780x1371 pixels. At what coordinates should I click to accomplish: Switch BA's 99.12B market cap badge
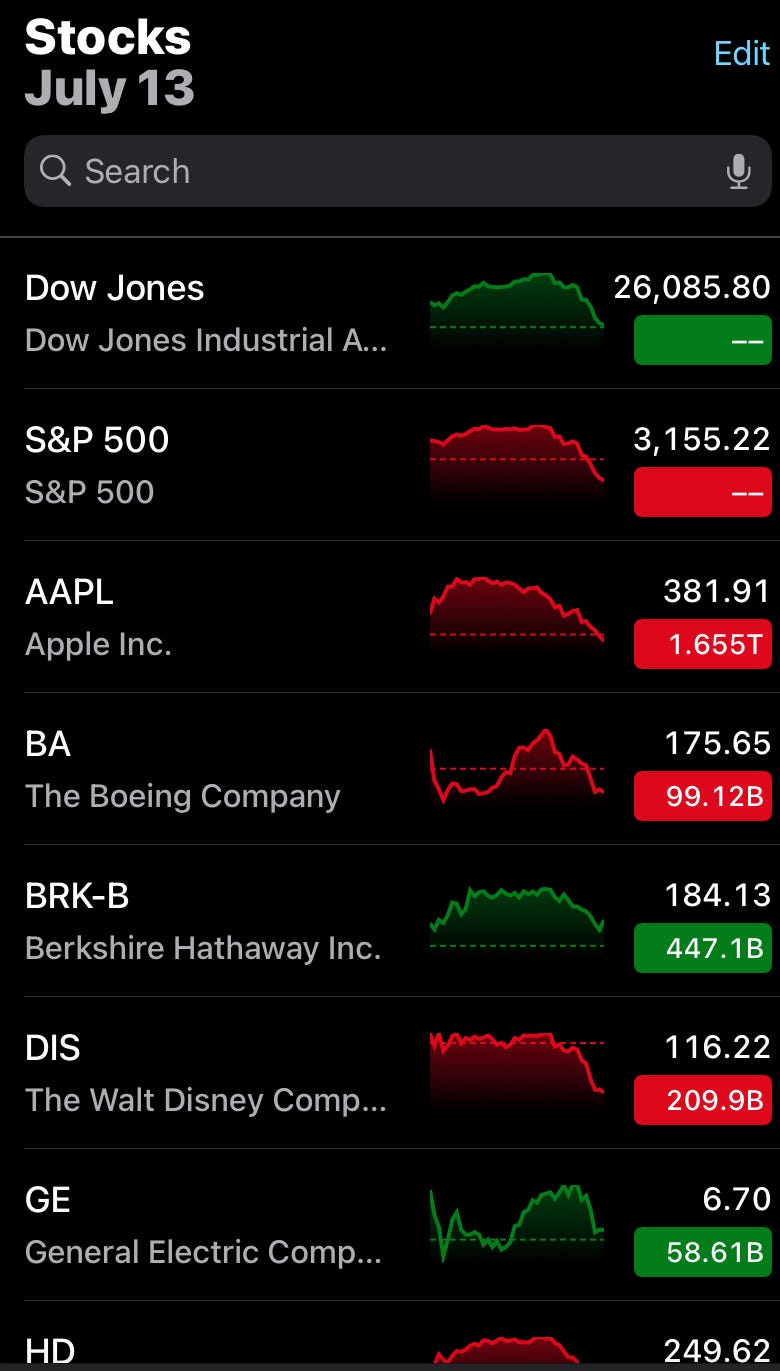coord(702,796)
